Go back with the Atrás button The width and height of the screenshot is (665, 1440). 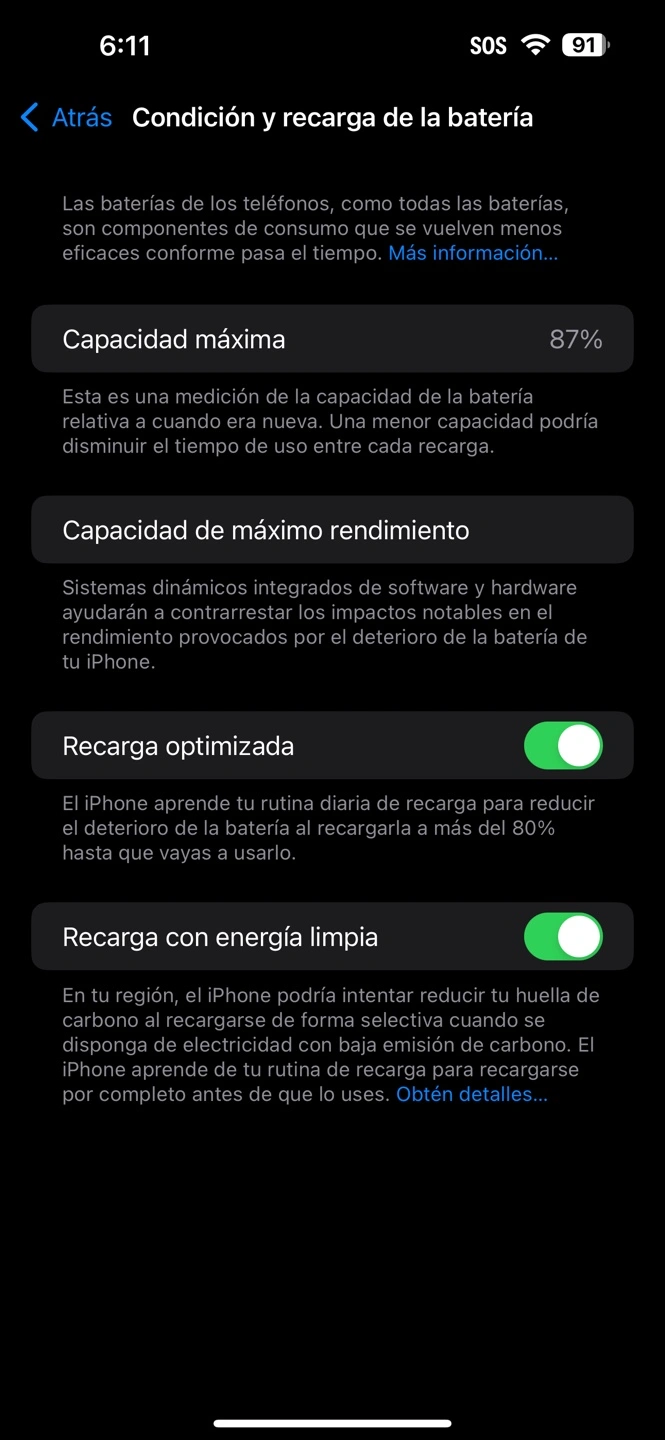point(66,118)
